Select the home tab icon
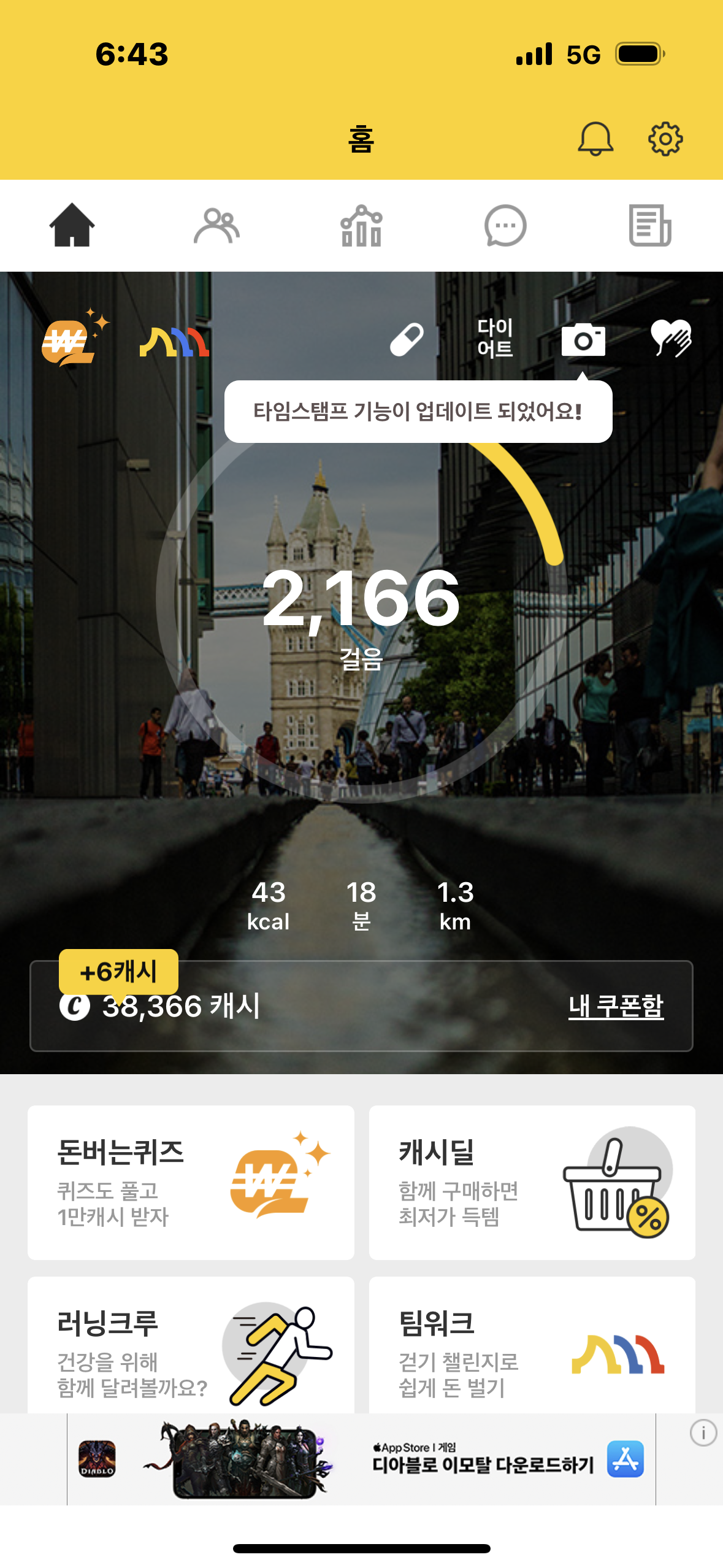This screenshot has height=1568, width=723. [72, 226]
